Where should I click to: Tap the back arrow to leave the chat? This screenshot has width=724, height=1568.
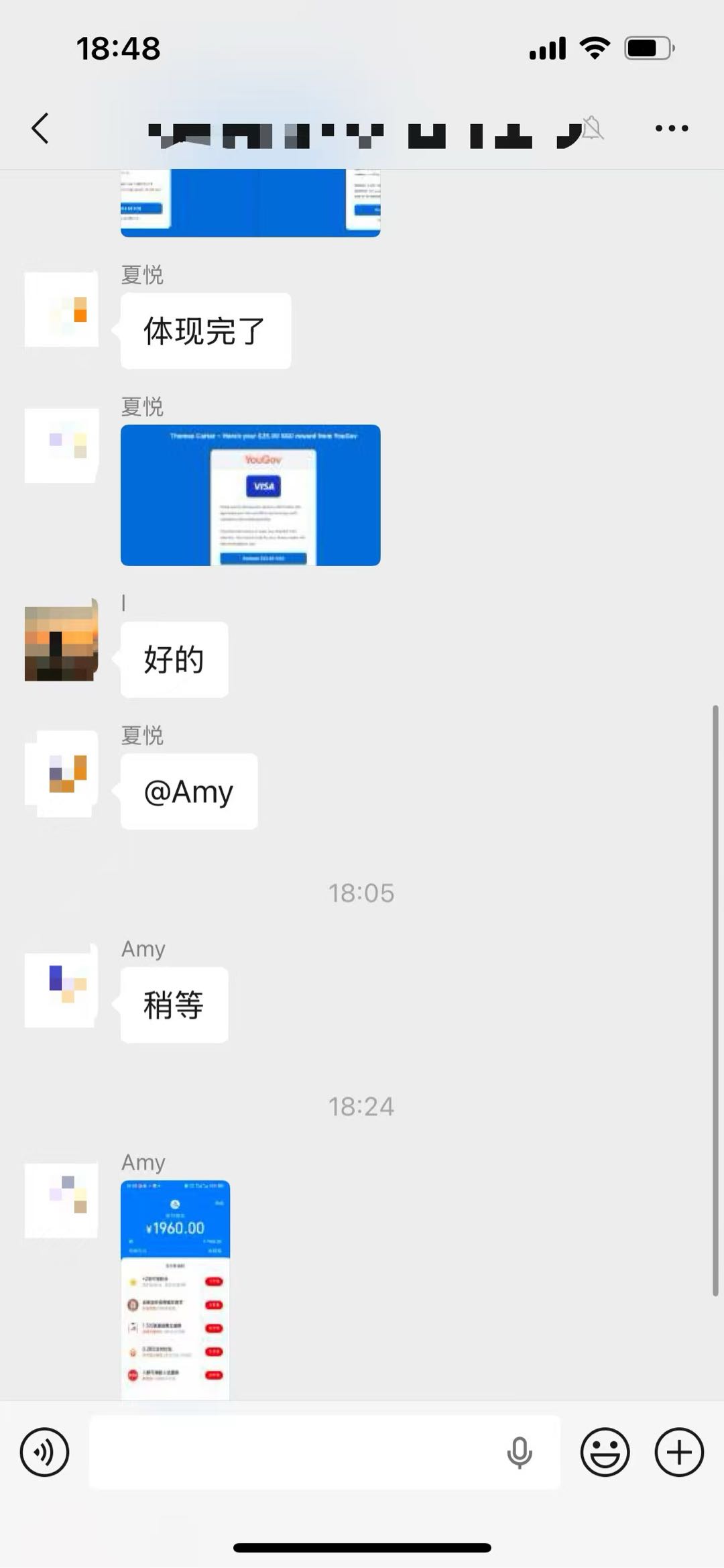(40, 127)
